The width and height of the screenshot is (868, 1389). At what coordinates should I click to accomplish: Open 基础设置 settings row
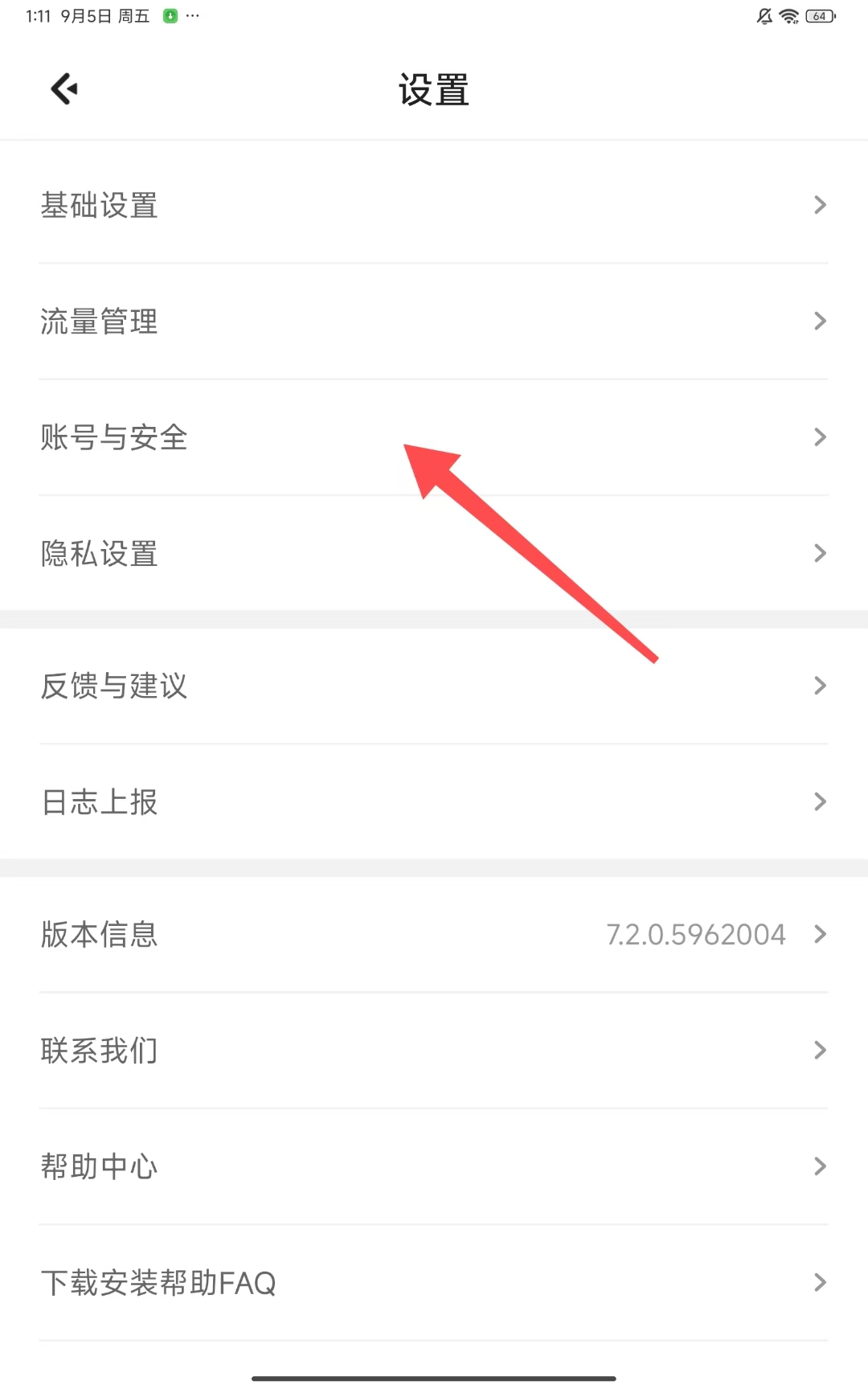coord(434,205)
